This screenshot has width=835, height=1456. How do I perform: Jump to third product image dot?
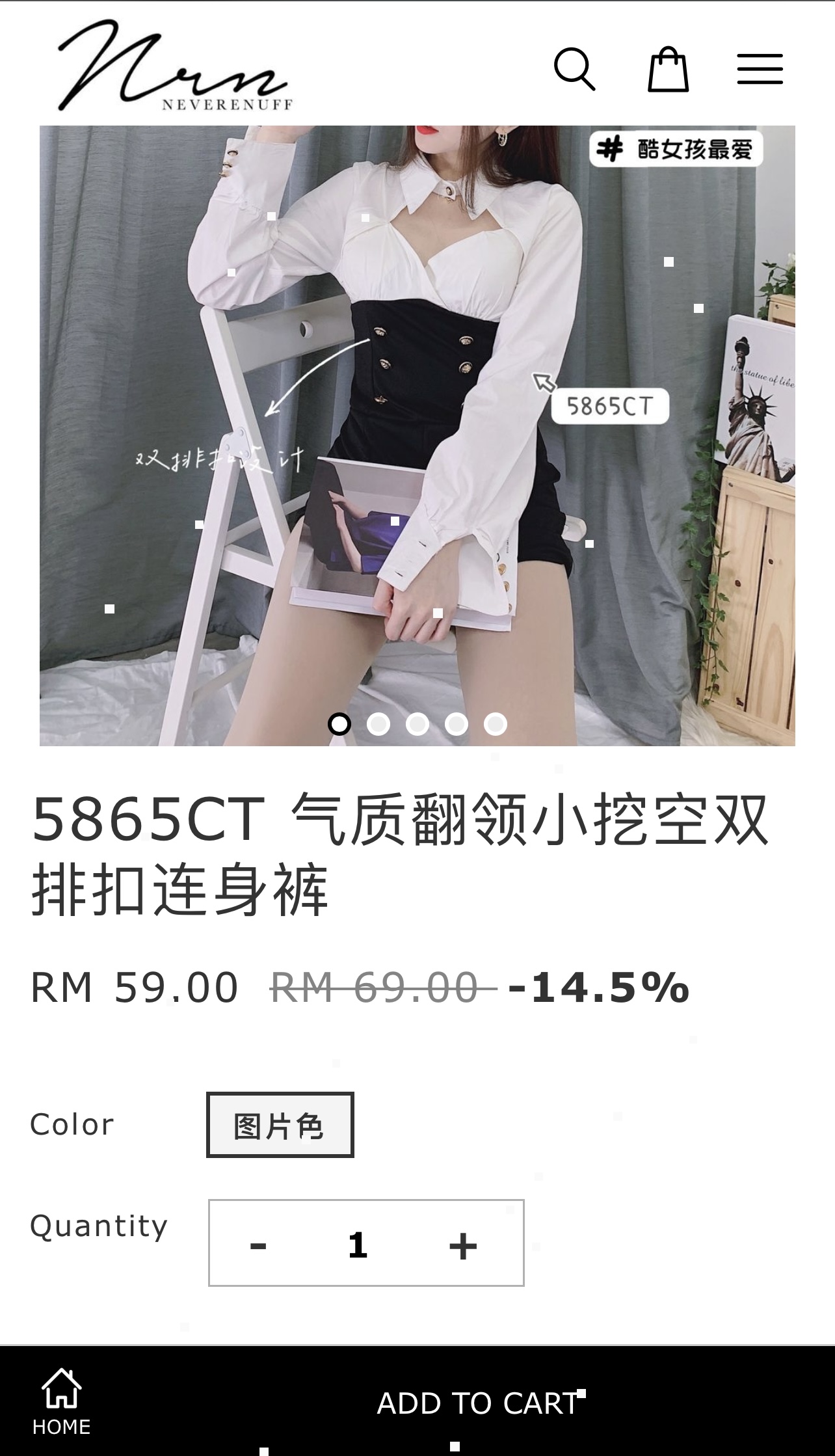[417, 724]
